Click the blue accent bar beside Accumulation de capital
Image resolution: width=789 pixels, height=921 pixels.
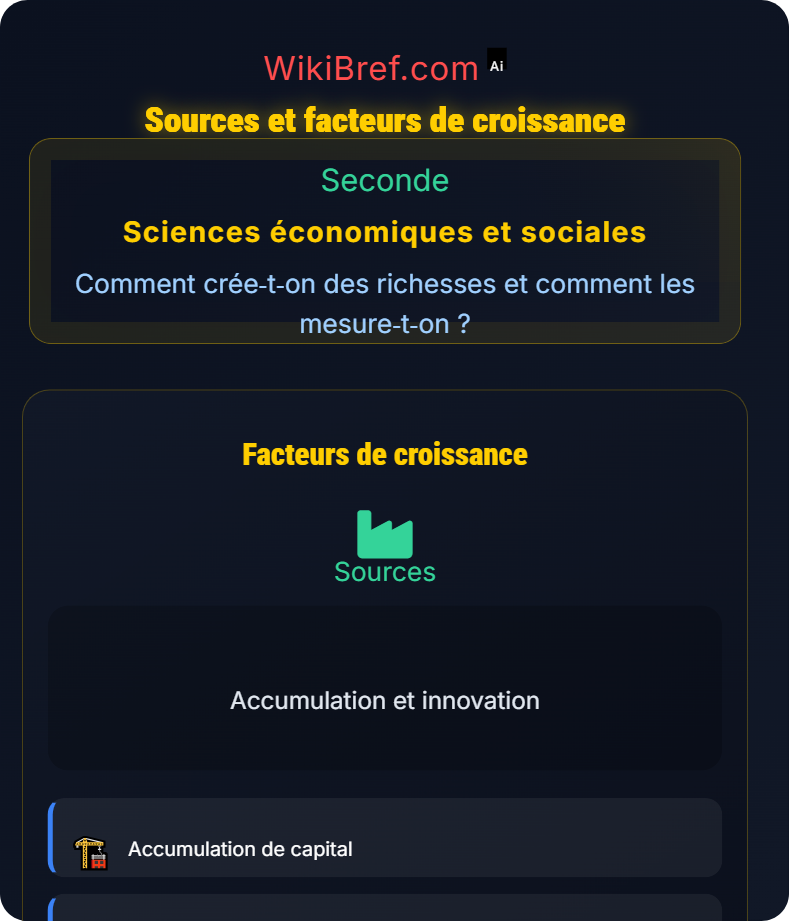coord(51,849)
